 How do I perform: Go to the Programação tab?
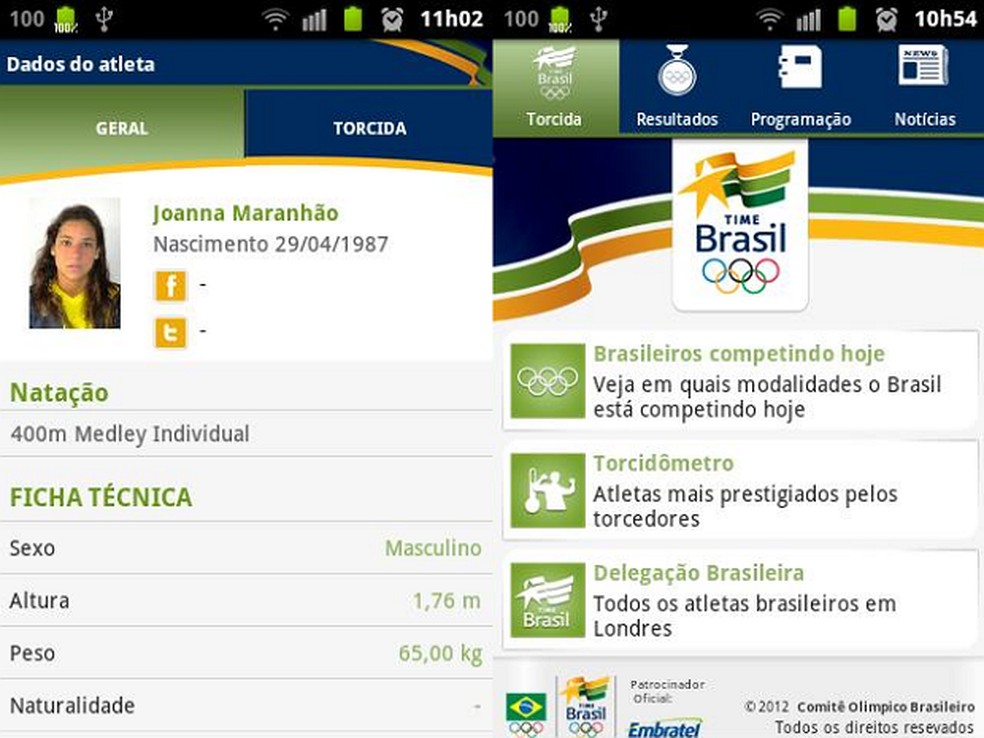point(800,88)
